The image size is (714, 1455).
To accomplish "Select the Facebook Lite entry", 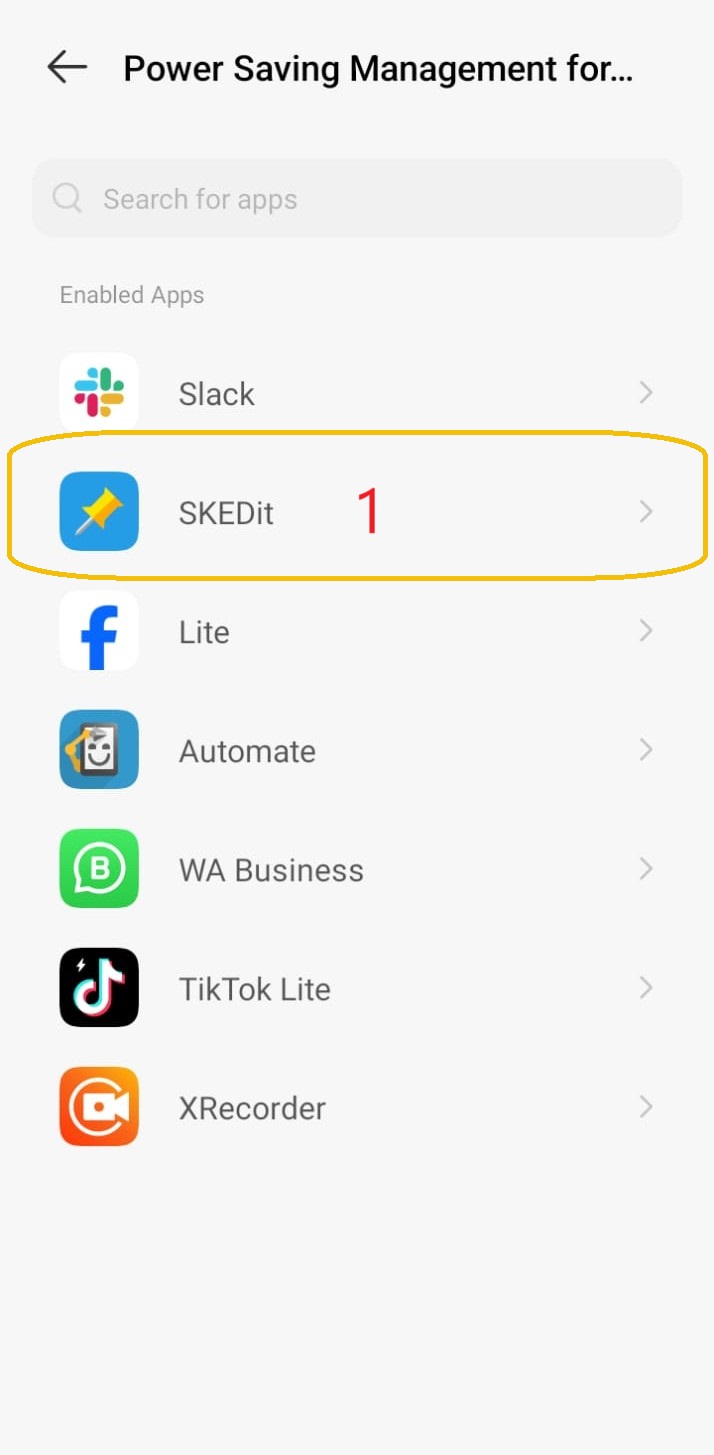I will point(356,631).
